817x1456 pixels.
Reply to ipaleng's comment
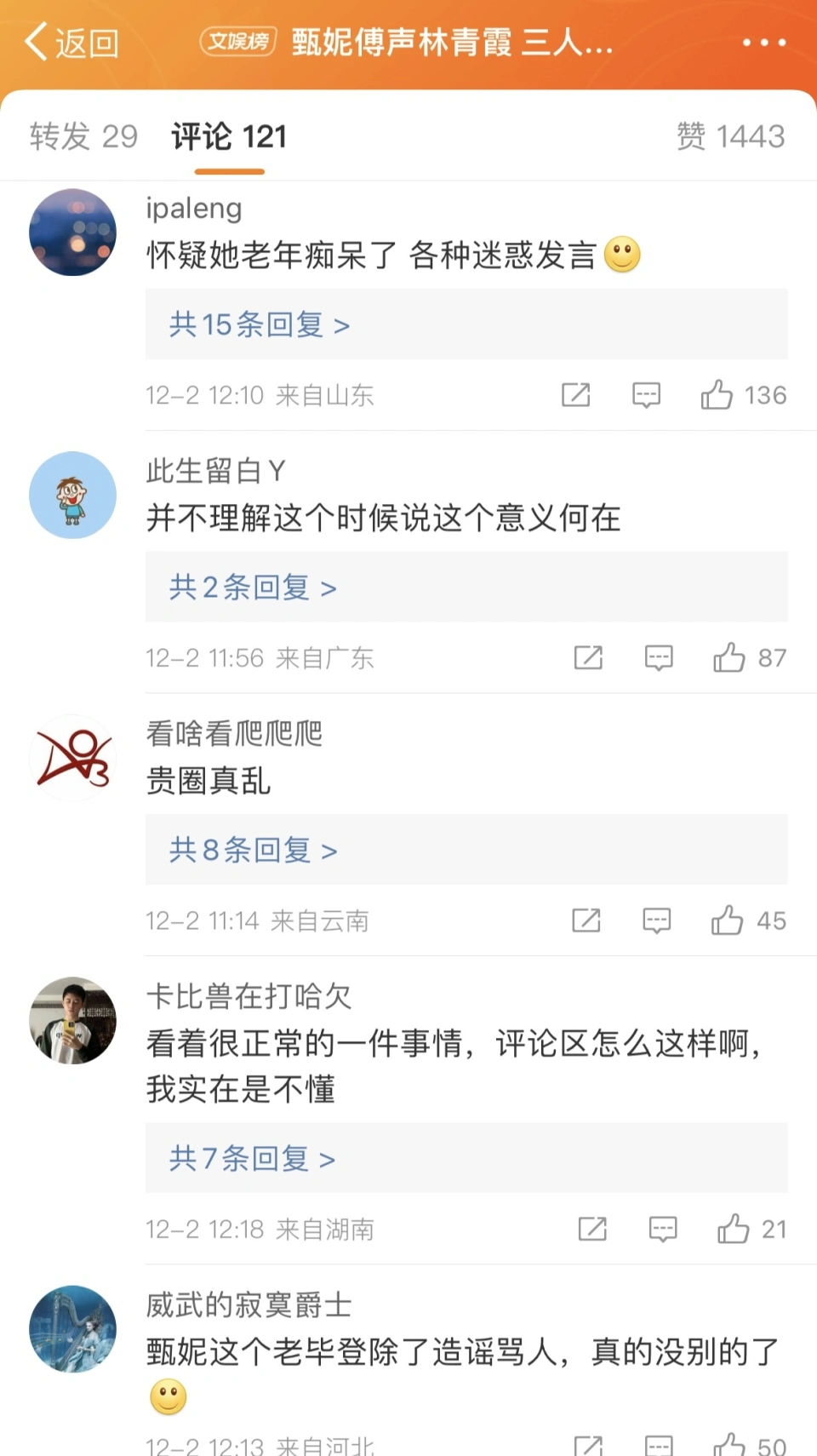(x=646, y=395)
